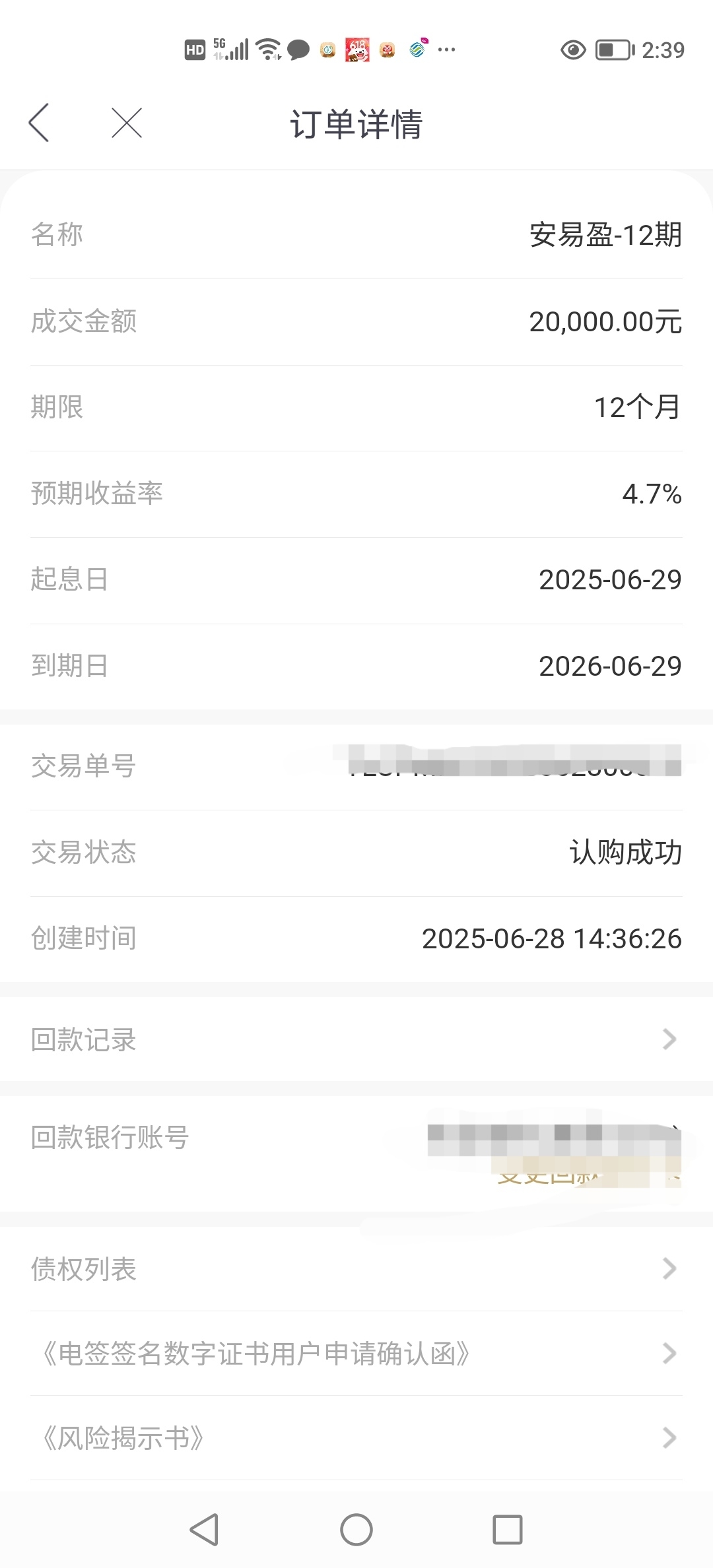Go back using the top-left arrow
The height and width of the screenshot is (1568, 713).
[39, 123]
